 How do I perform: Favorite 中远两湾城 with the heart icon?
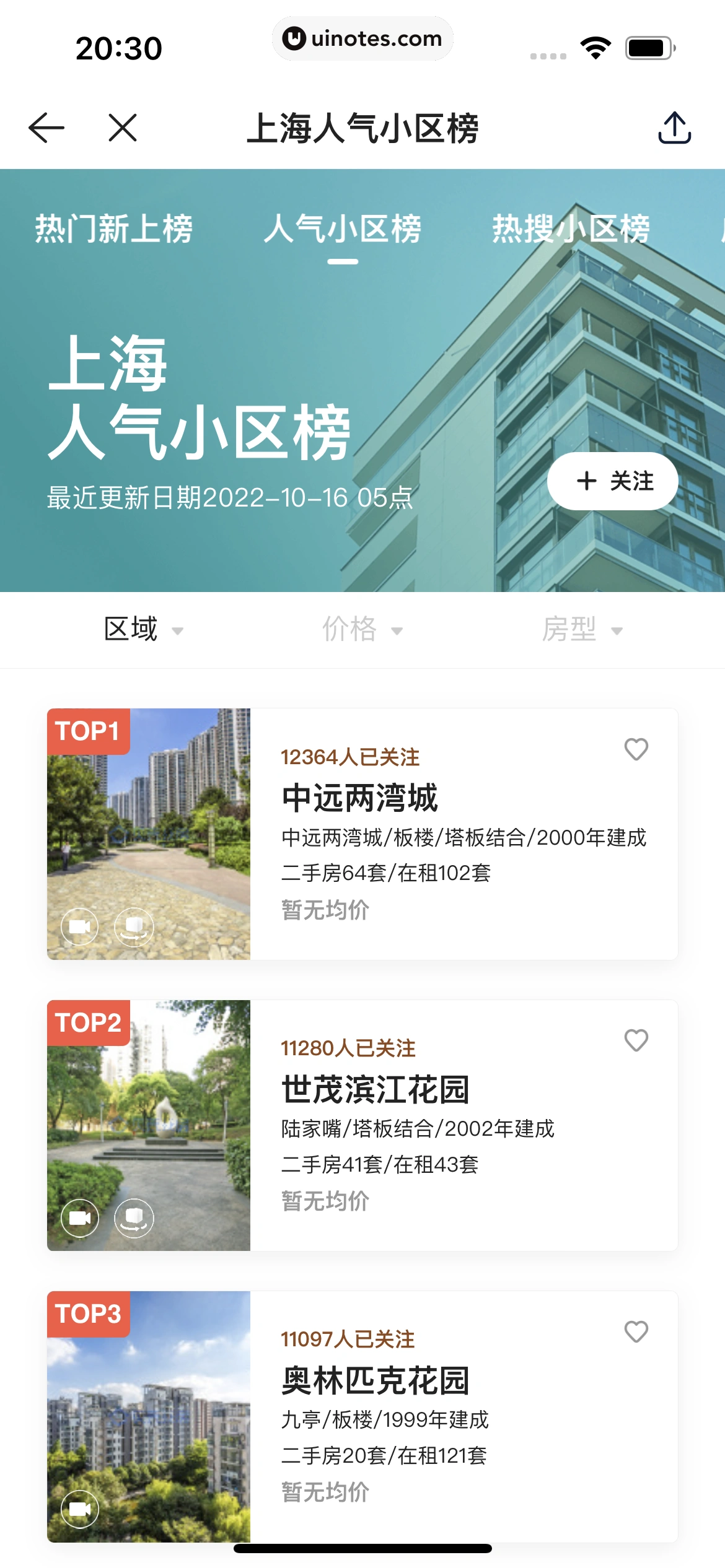click(636, 749)
